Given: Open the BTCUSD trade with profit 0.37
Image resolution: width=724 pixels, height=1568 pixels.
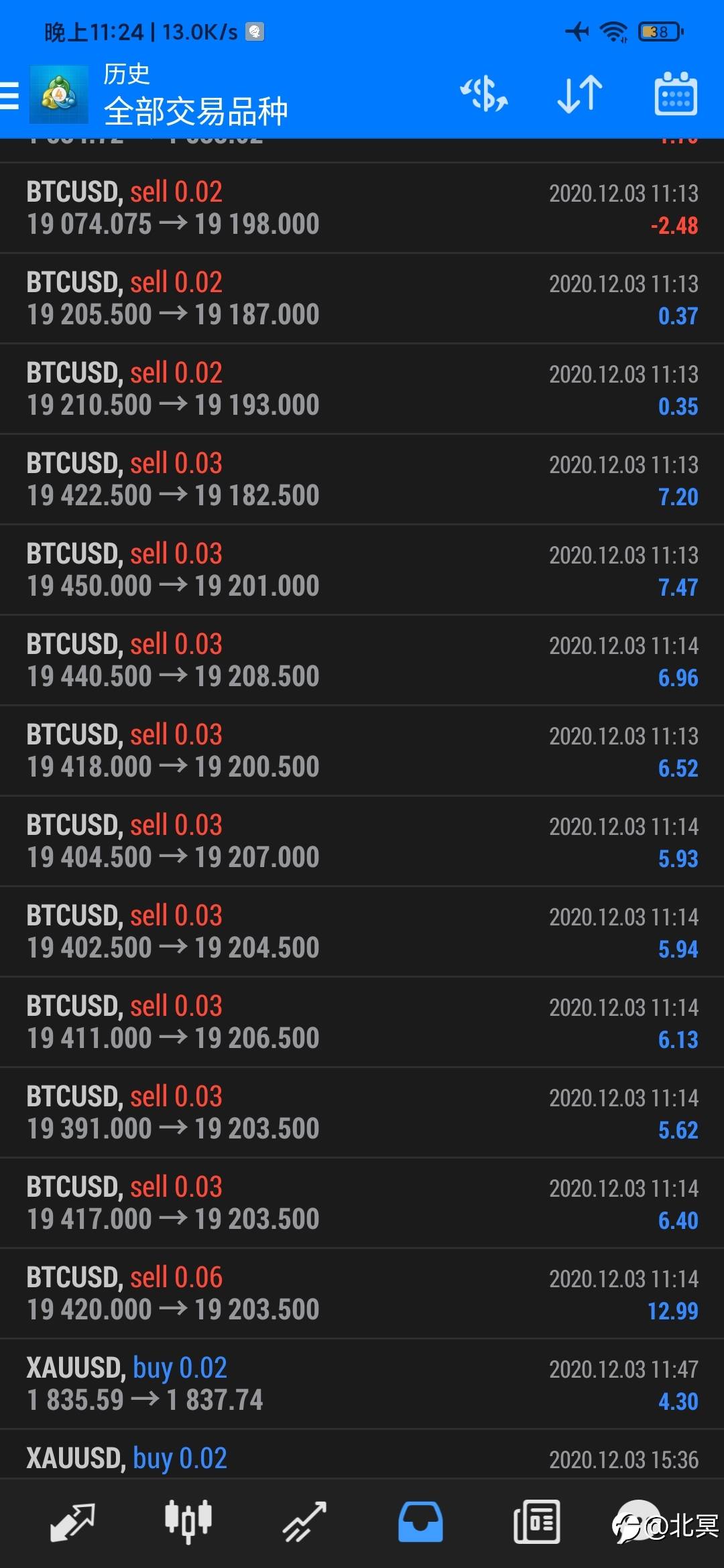Looking at the screenshot, I should coord(362,298).
